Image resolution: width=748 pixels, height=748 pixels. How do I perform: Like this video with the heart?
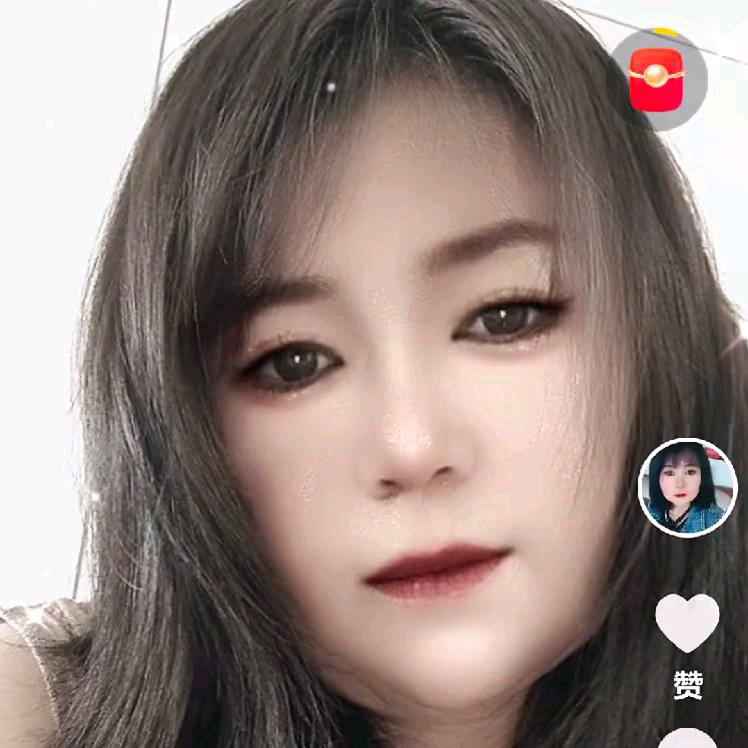[x=687, y=622]
